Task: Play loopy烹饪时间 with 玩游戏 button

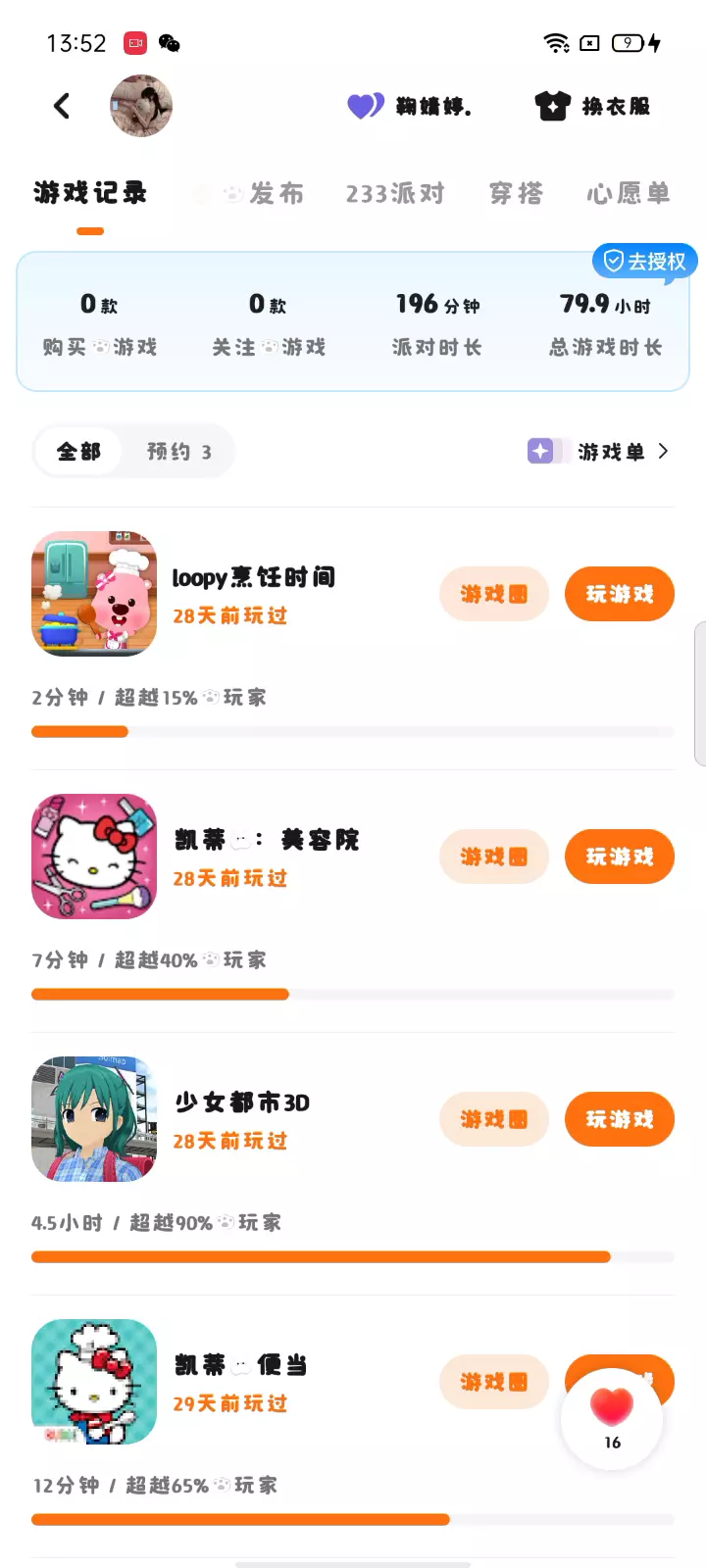Action: 619,594
